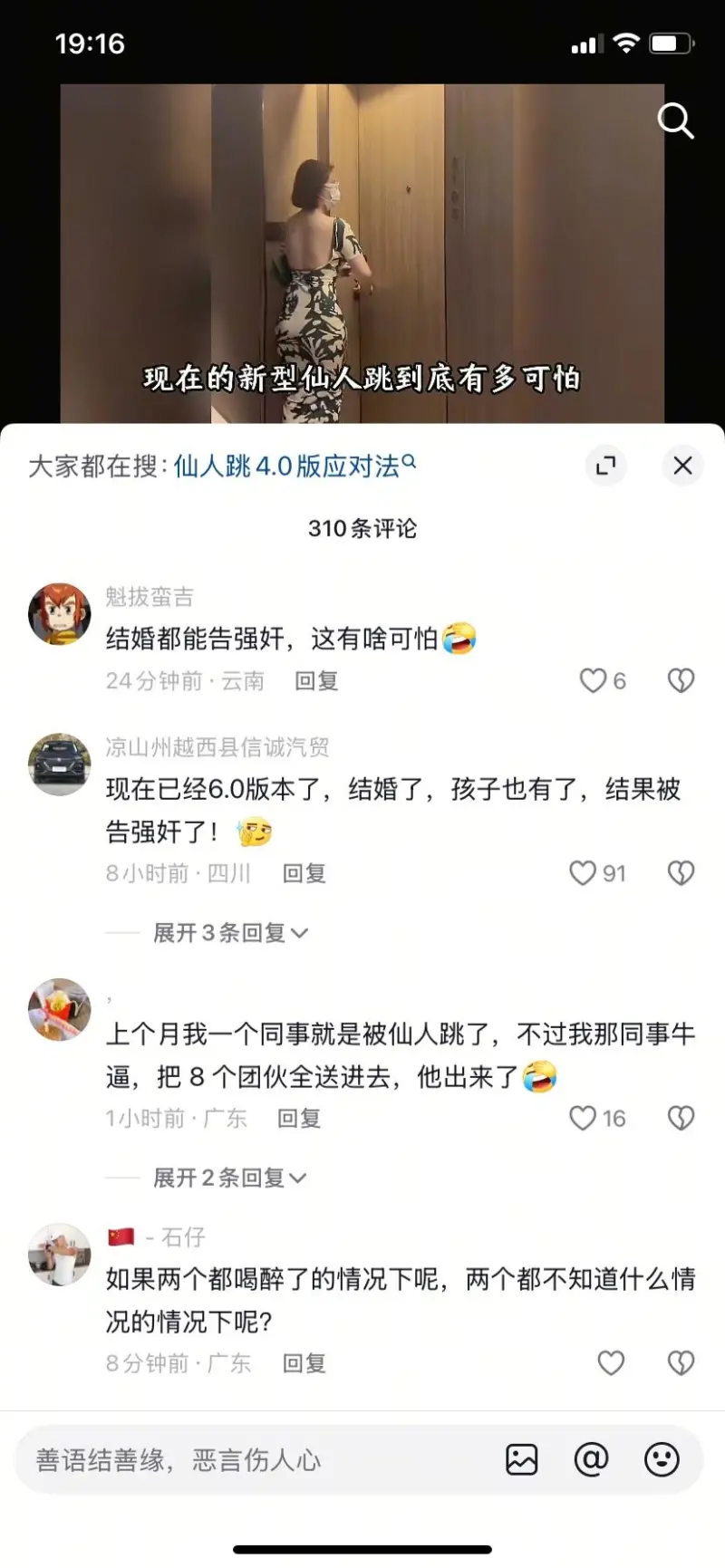Dislike 石仔's comment

(x=681, y=1363)
